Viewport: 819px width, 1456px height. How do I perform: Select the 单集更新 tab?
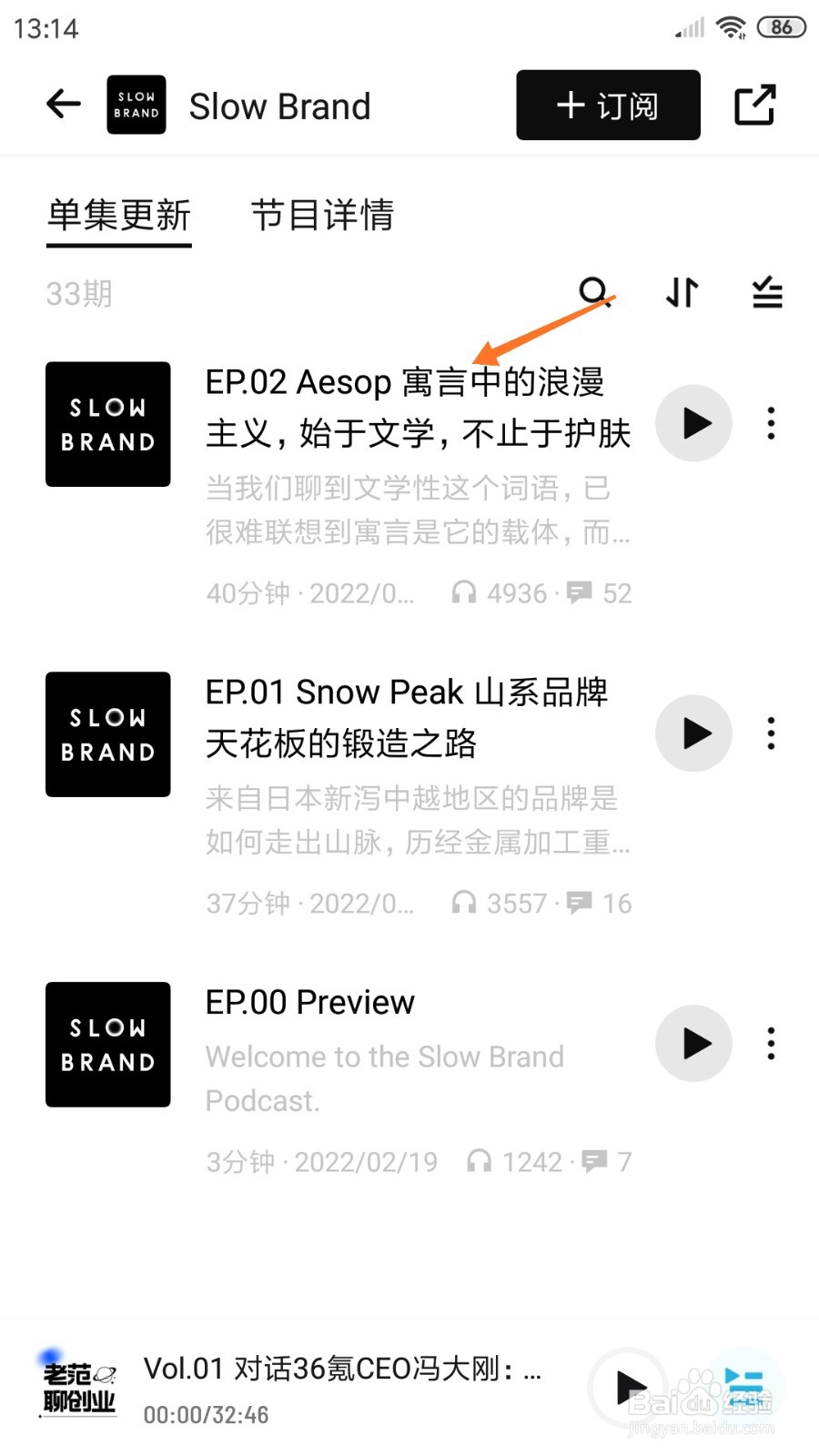click(119, 216)
